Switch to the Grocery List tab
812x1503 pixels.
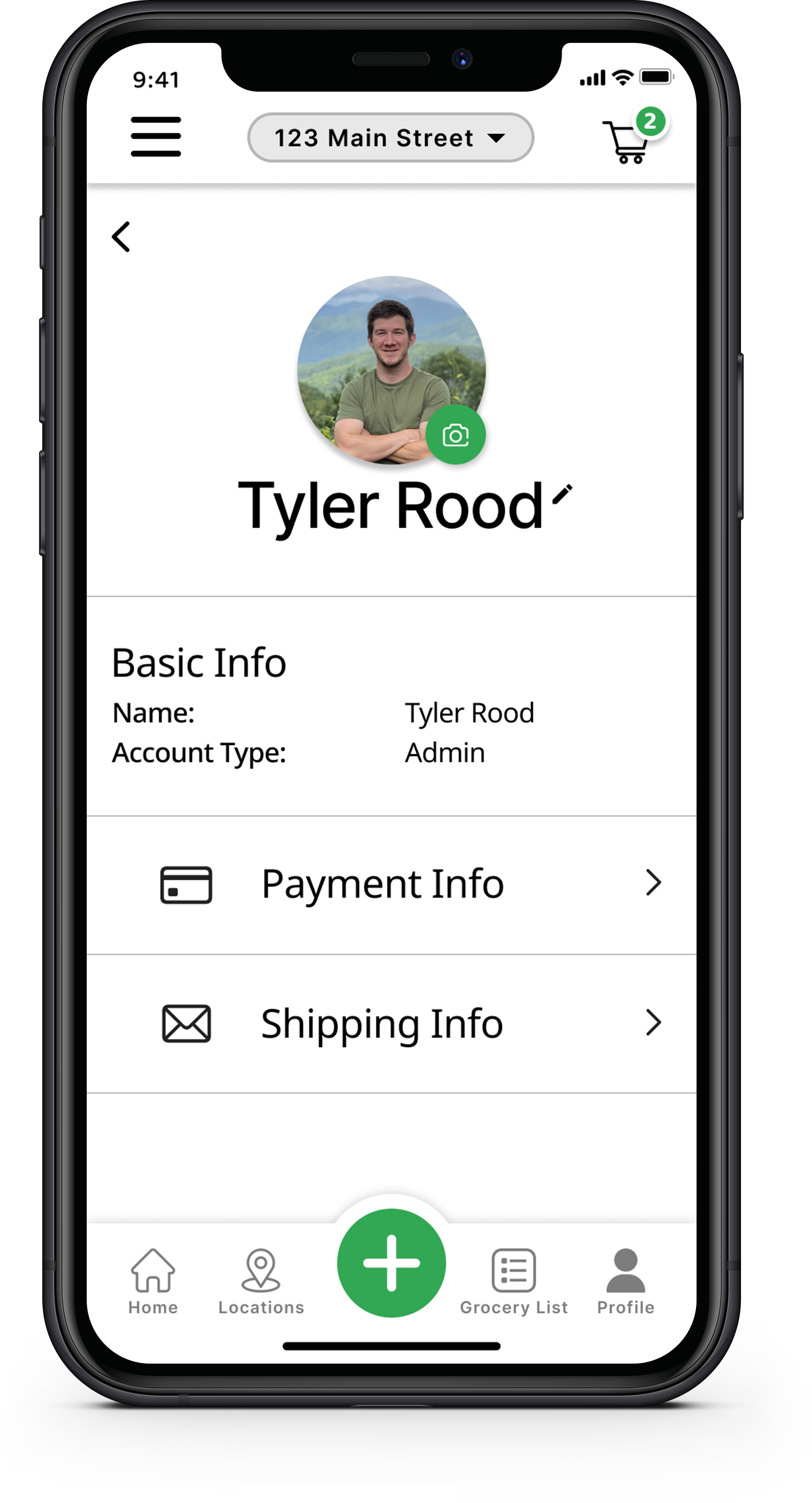(x=513, y=1282)
